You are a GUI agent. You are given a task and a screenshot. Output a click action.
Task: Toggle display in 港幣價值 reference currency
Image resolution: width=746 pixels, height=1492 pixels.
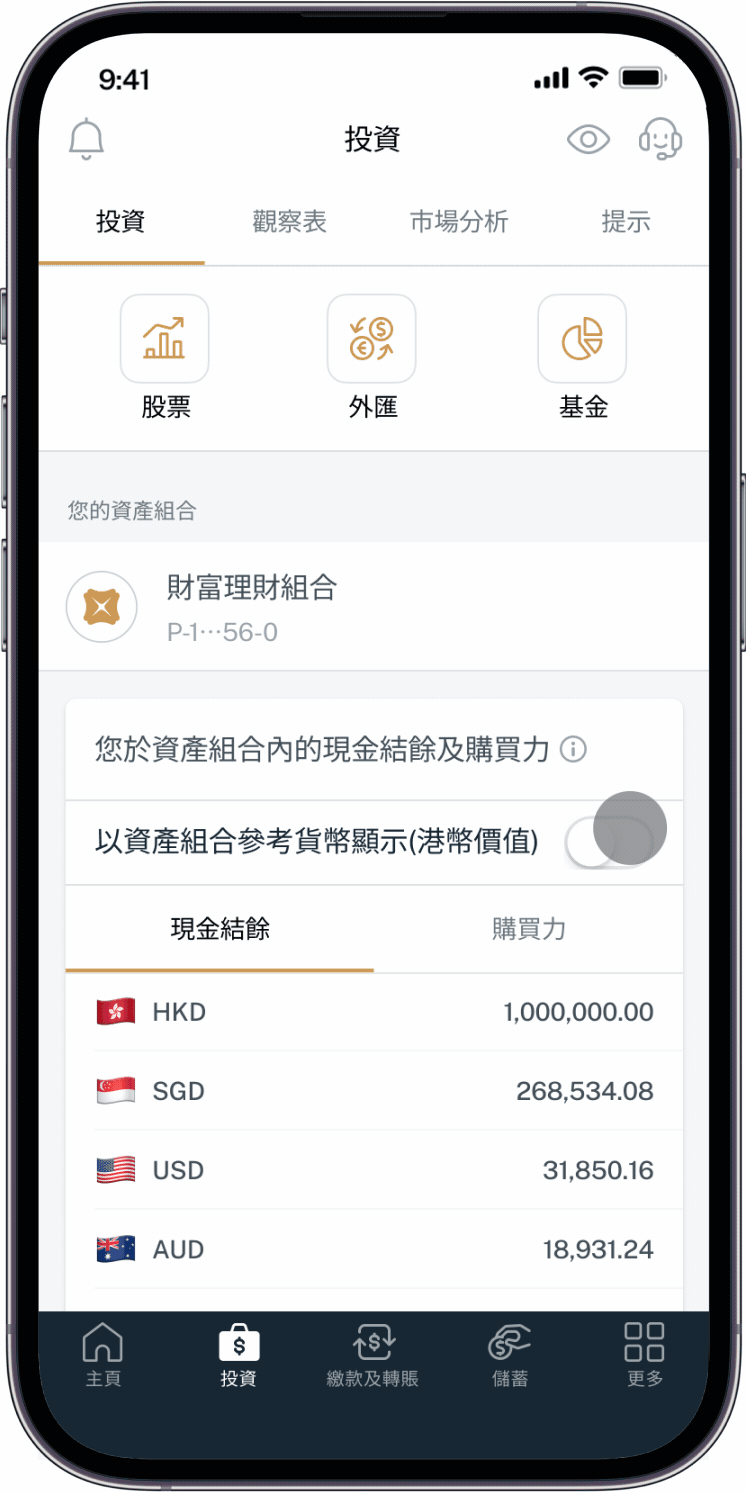pos(608,842)
